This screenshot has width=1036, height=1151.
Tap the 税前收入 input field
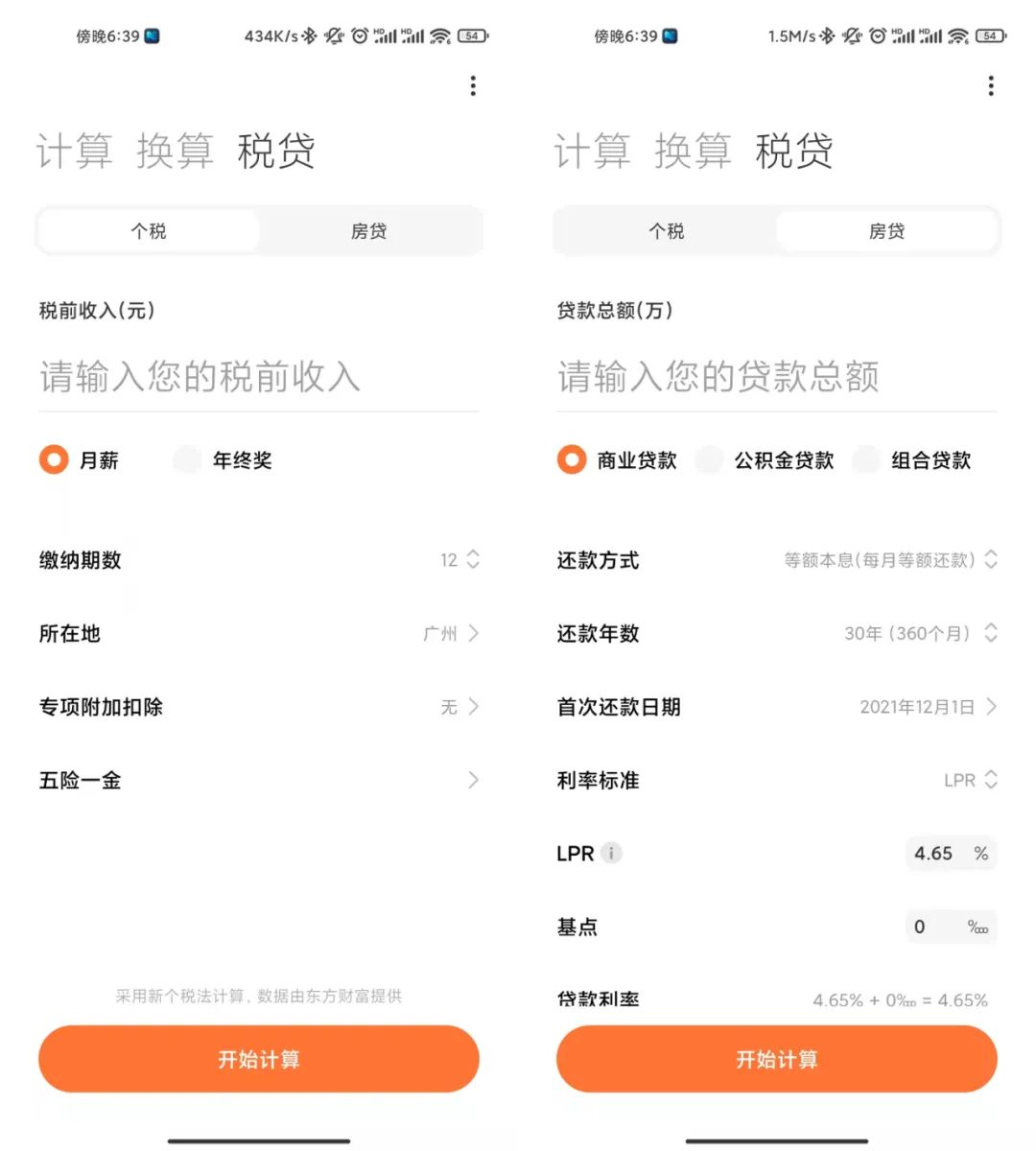(259, 376)
